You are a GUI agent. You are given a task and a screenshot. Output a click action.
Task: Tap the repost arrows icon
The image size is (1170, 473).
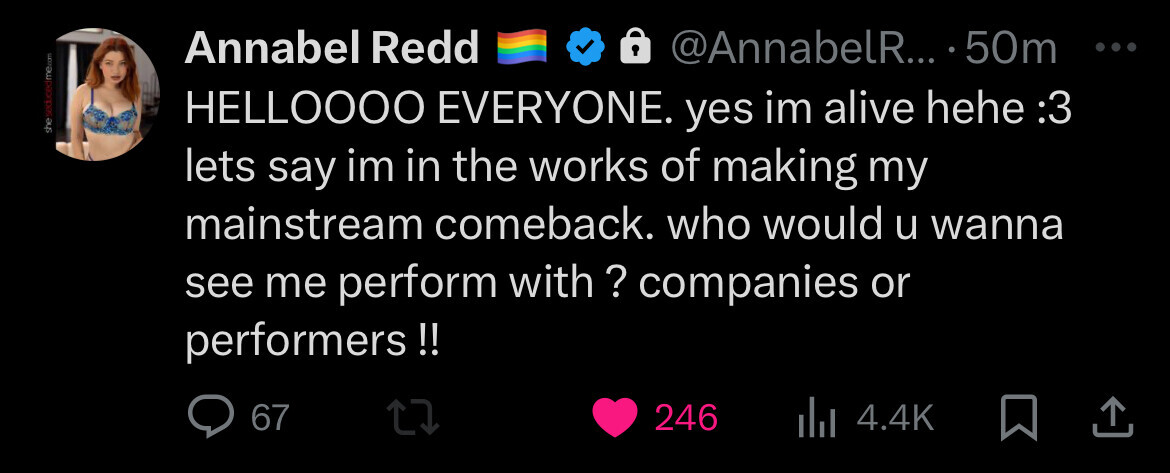pos(414,418)
